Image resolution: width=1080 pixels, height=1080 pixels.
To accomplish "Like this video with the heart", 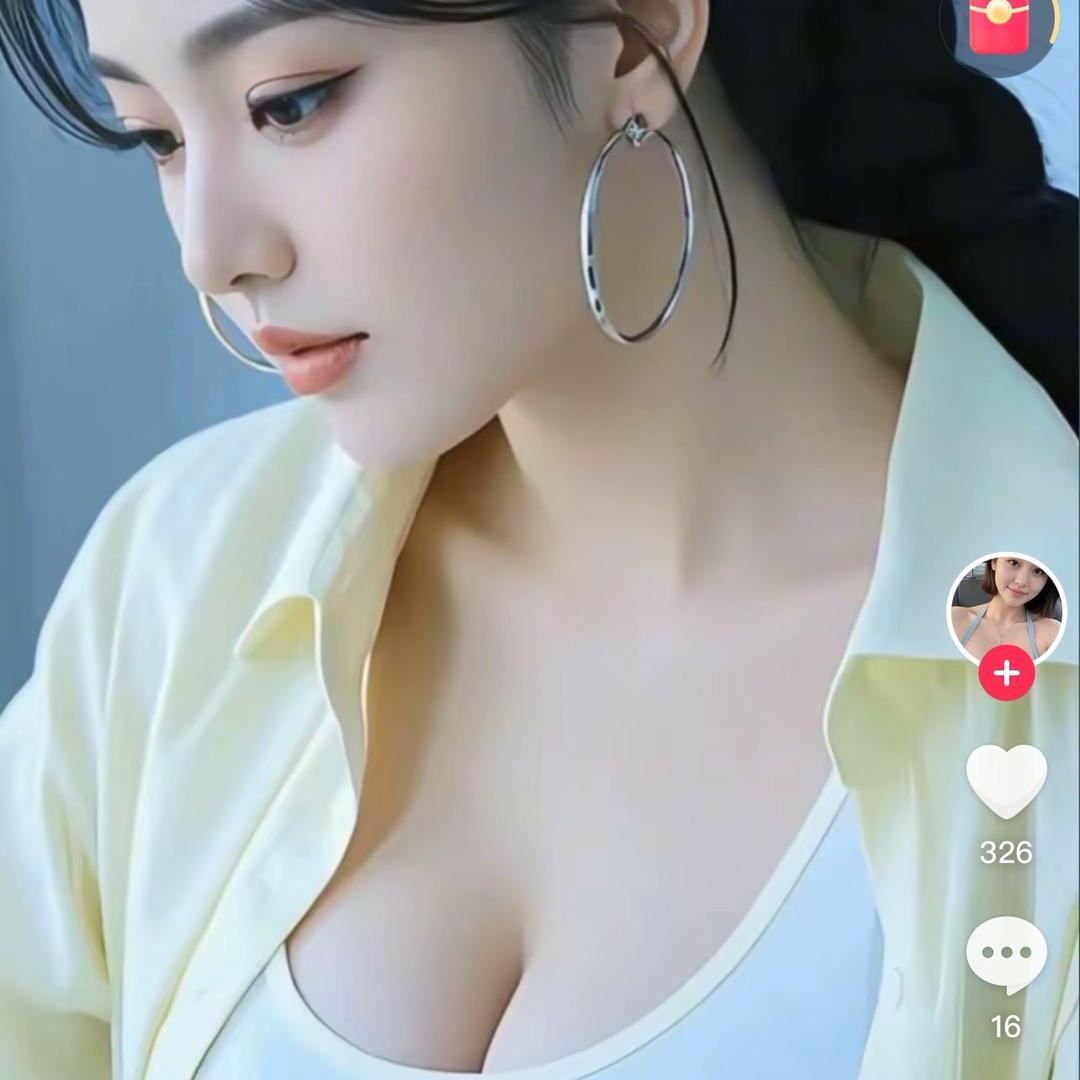I will click(x=1006, y=780).
